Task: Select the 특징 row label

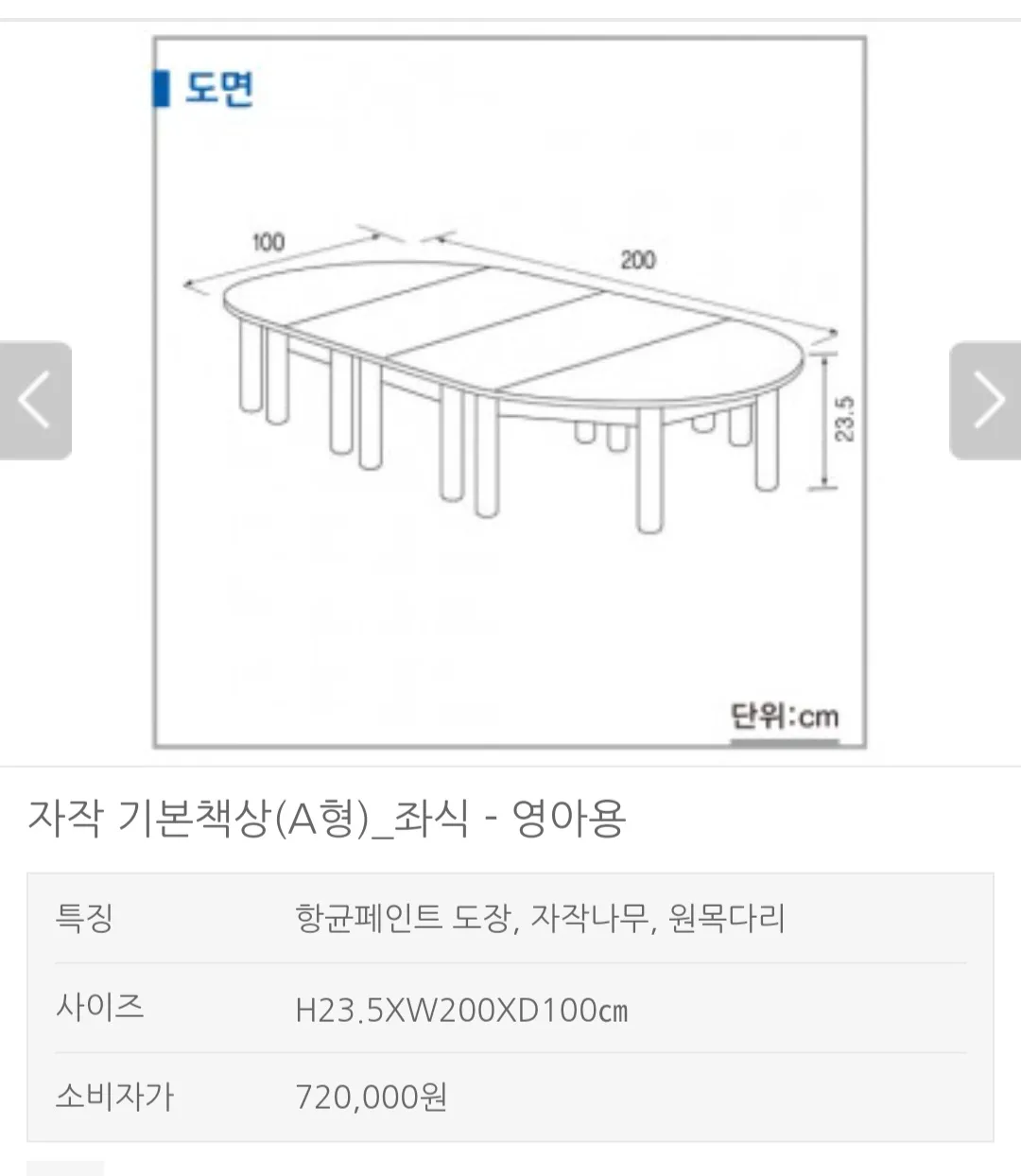Action: (83, 919)
